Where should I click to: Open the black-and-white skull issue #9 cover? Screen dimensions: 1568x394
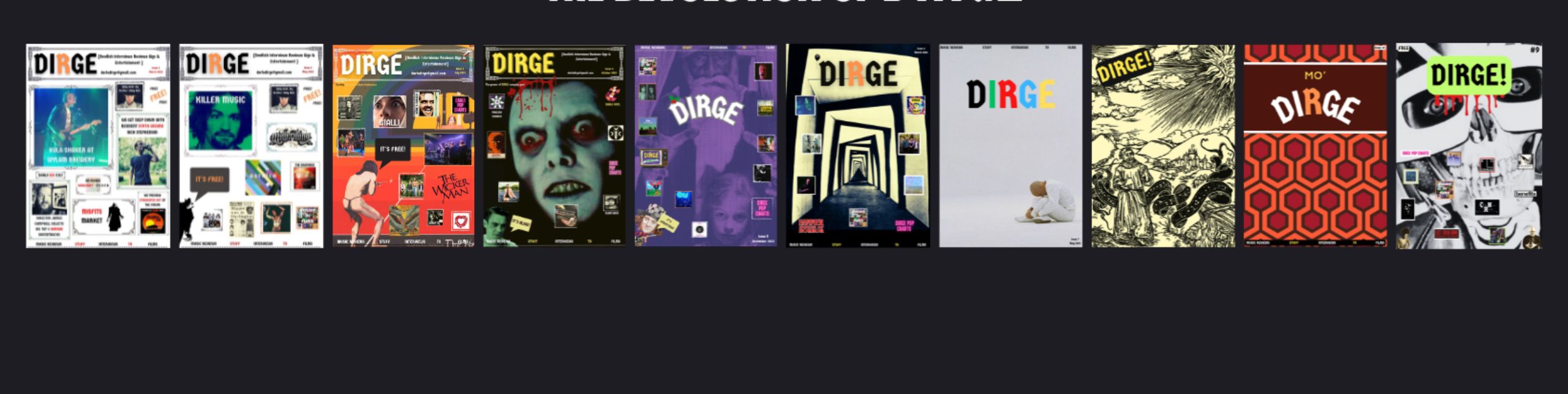1469,146
